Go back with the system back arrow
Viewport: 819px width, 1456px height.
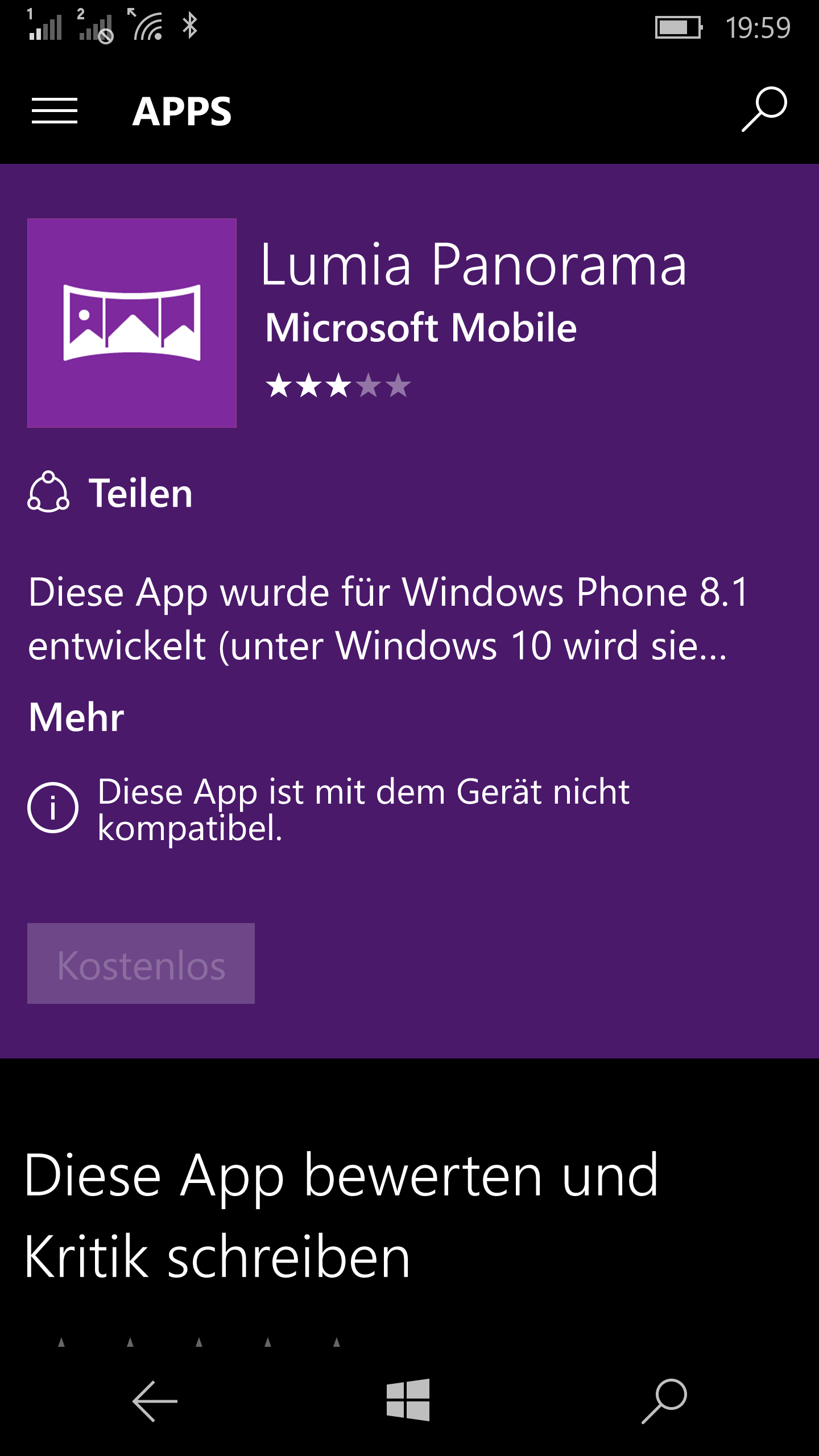(x=155, y=1401)
